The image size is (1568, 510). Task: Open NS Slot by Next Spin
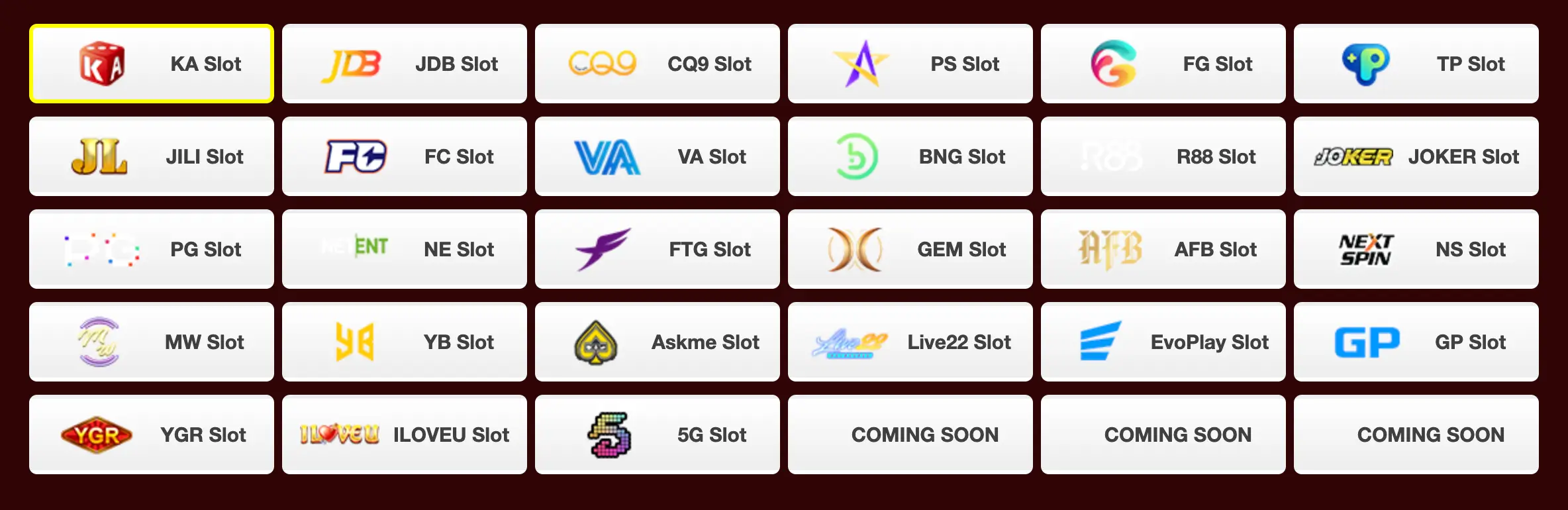tap(1416, 249)
